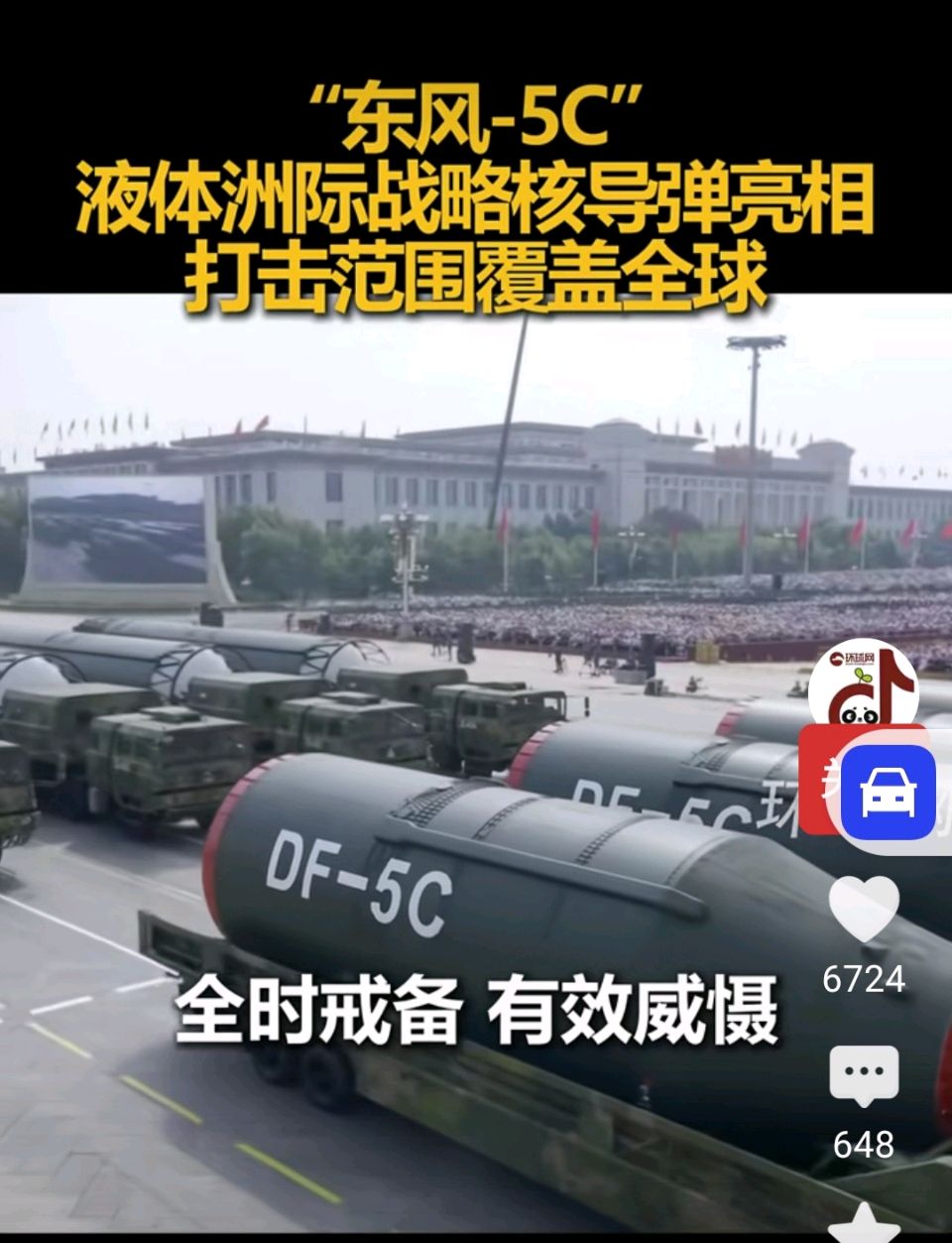Open the uploader's profile avatar
952x1243 pixels.
tap(862, 684)
